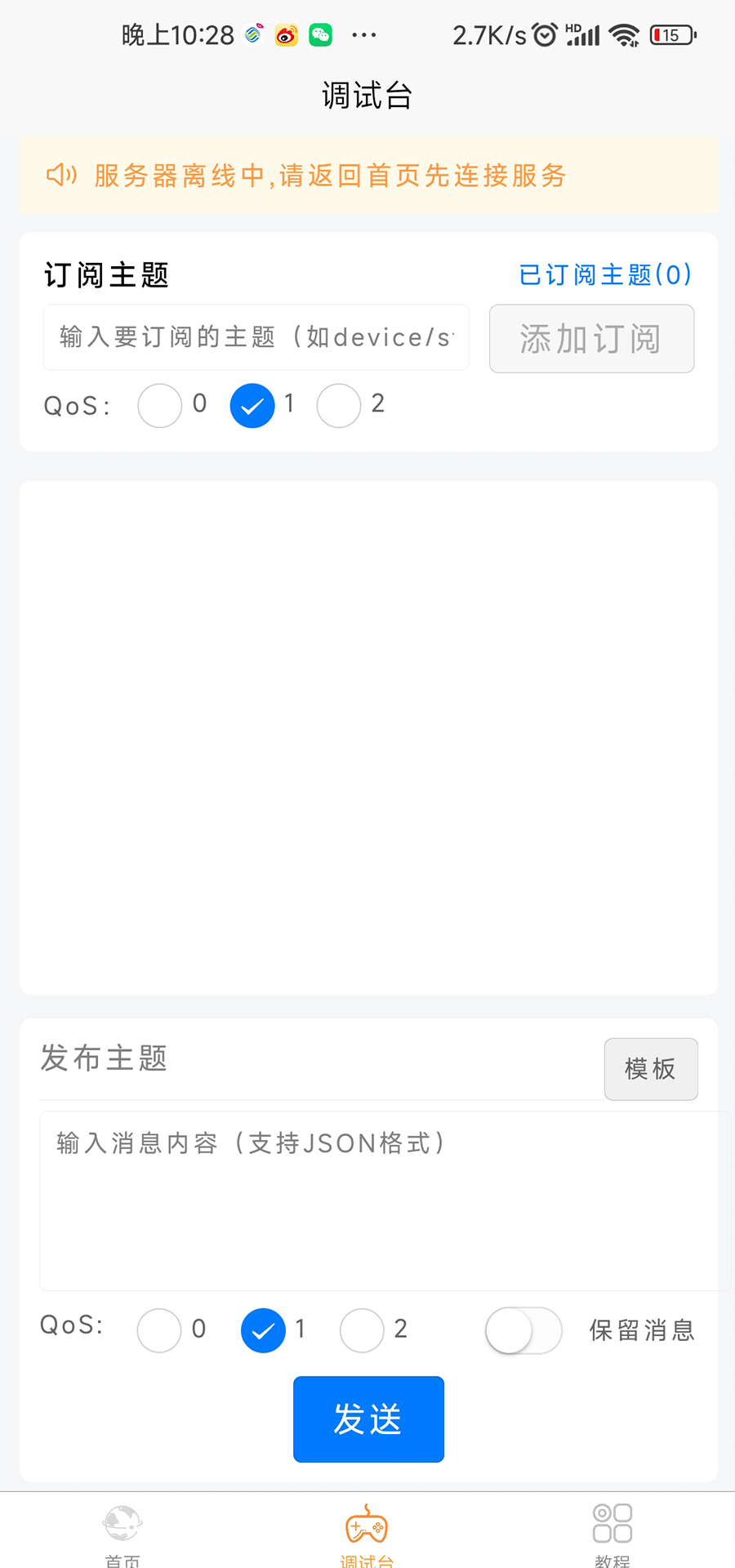Enable the 保留消息 retain message toggle
The image size is (735, 1568).
click(523, 1330)
